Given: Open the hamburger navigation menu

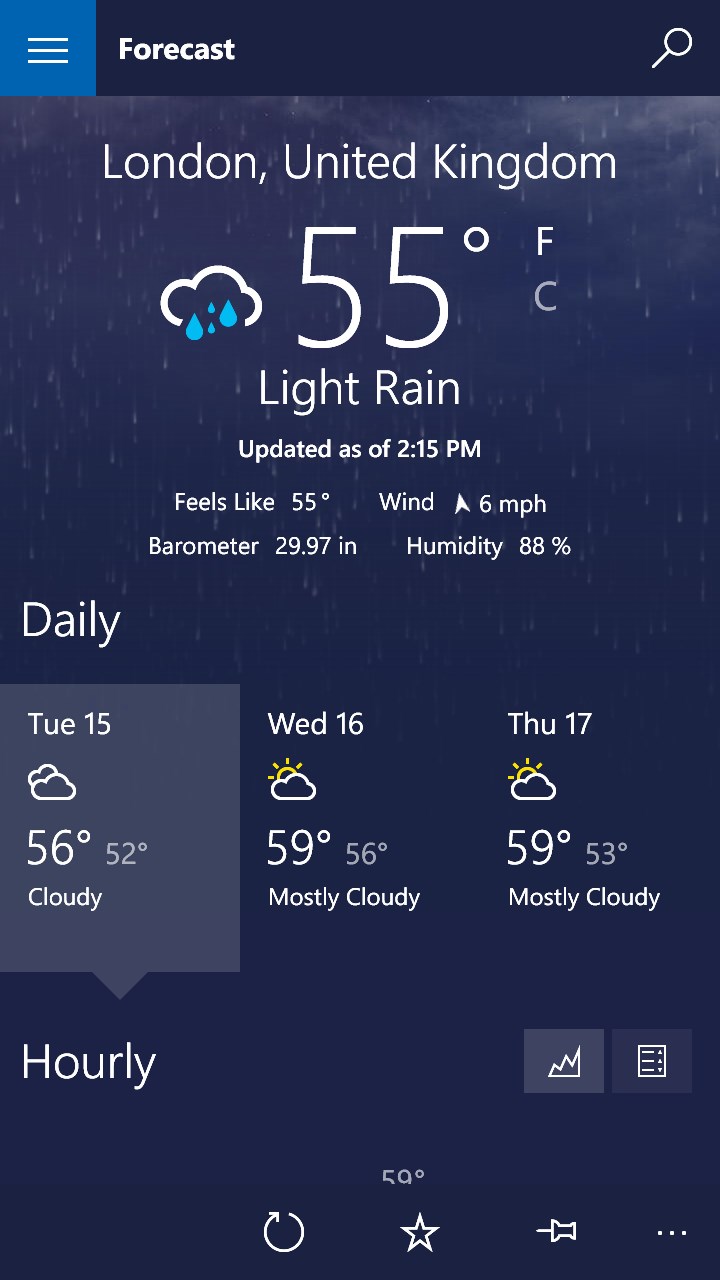Looking at the screenshot, I should point(48,48).
